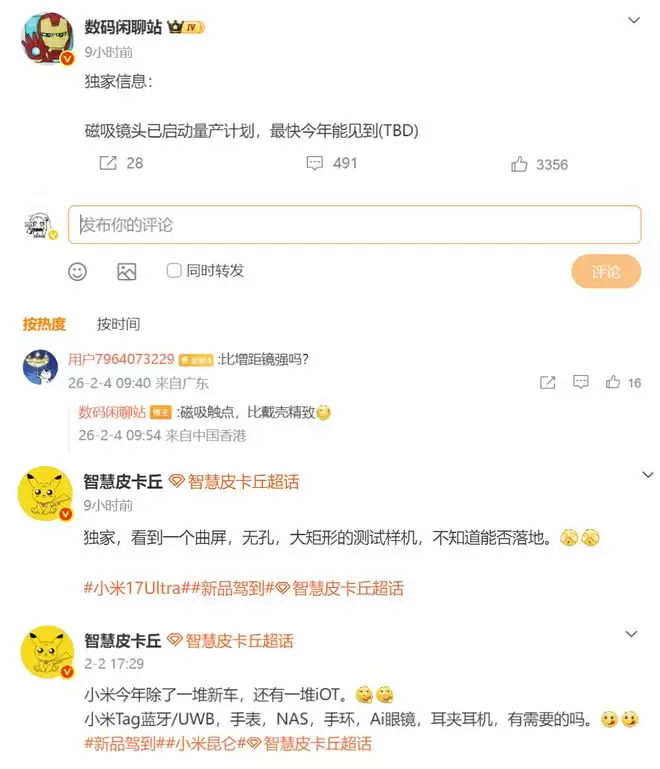Viewport: 660px width, 769px height.
Task: Repost 数码闲聊站's post with 28 shares
Action: click(120, 163)
